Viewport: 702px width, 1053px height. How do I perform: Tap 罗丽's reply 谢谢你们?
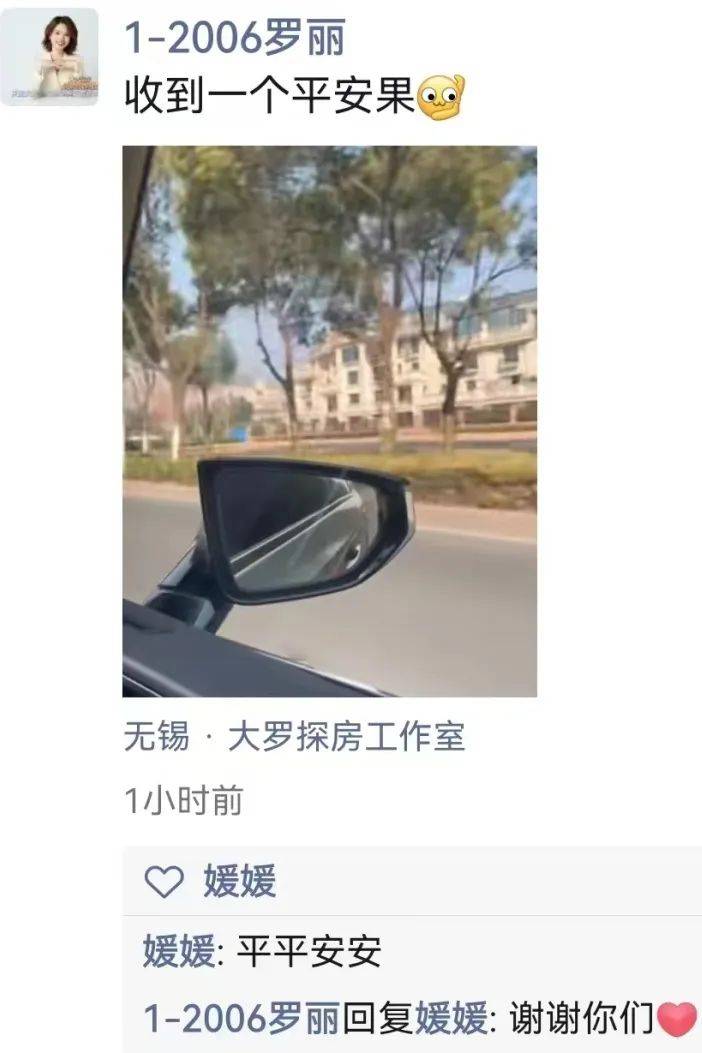(581, 1019)
